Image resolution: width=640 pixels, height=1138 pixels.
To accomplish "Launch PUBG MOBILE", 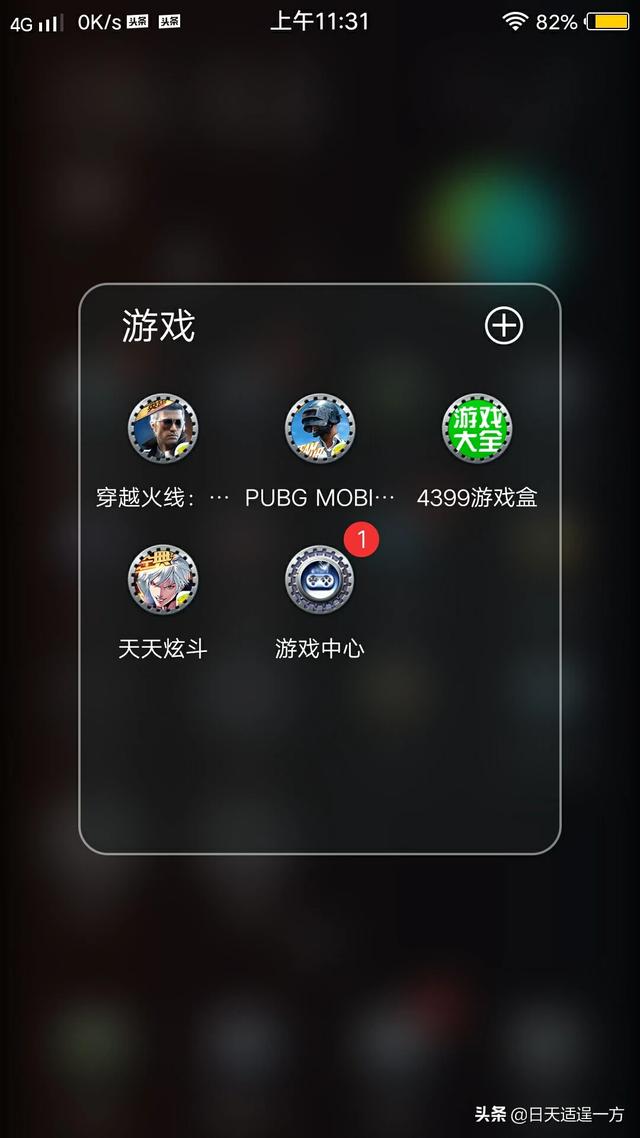I will [x=319, y=429].
